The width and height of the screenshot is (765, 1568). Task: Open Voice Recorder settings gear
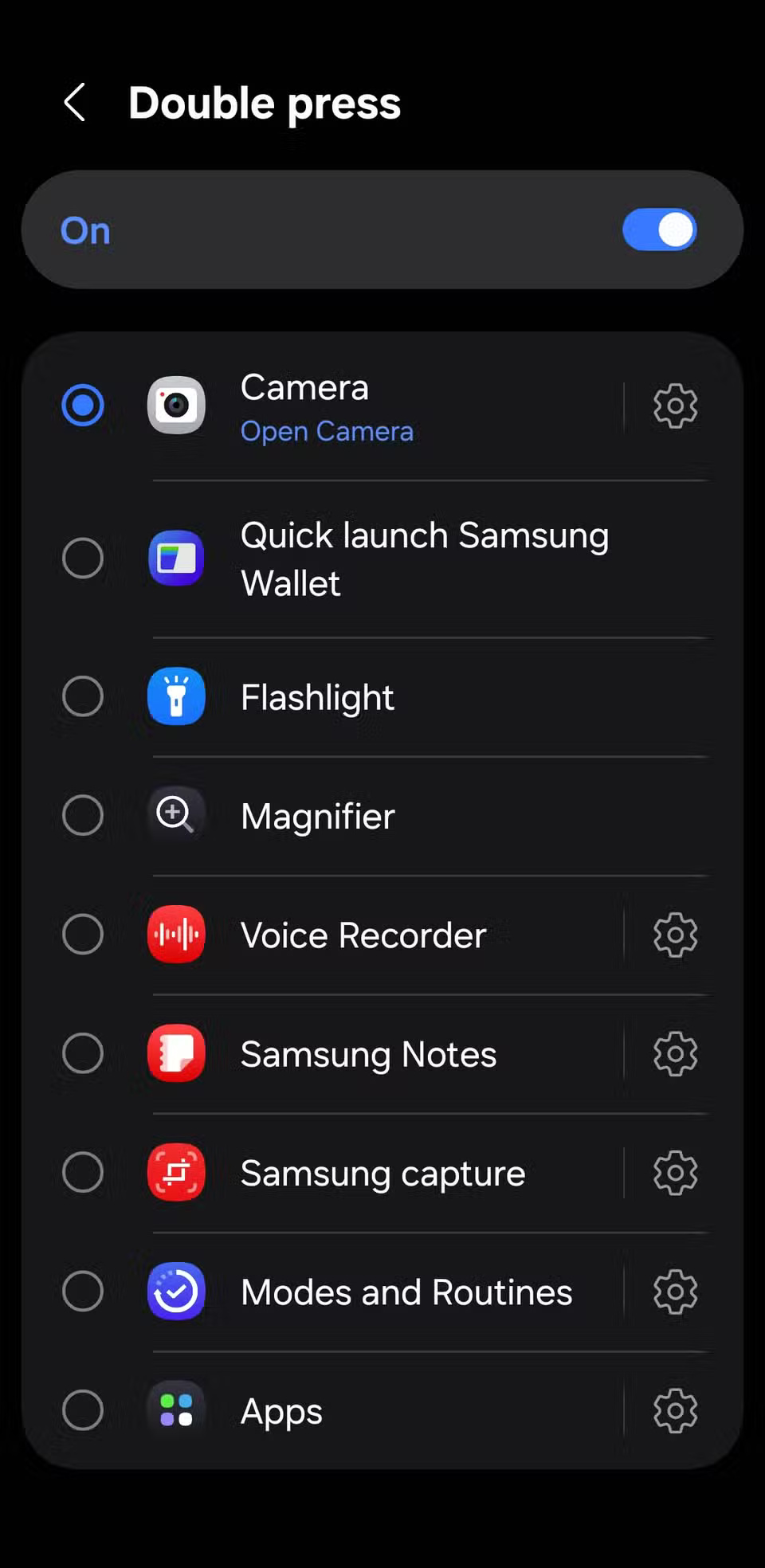click(675, 934)
